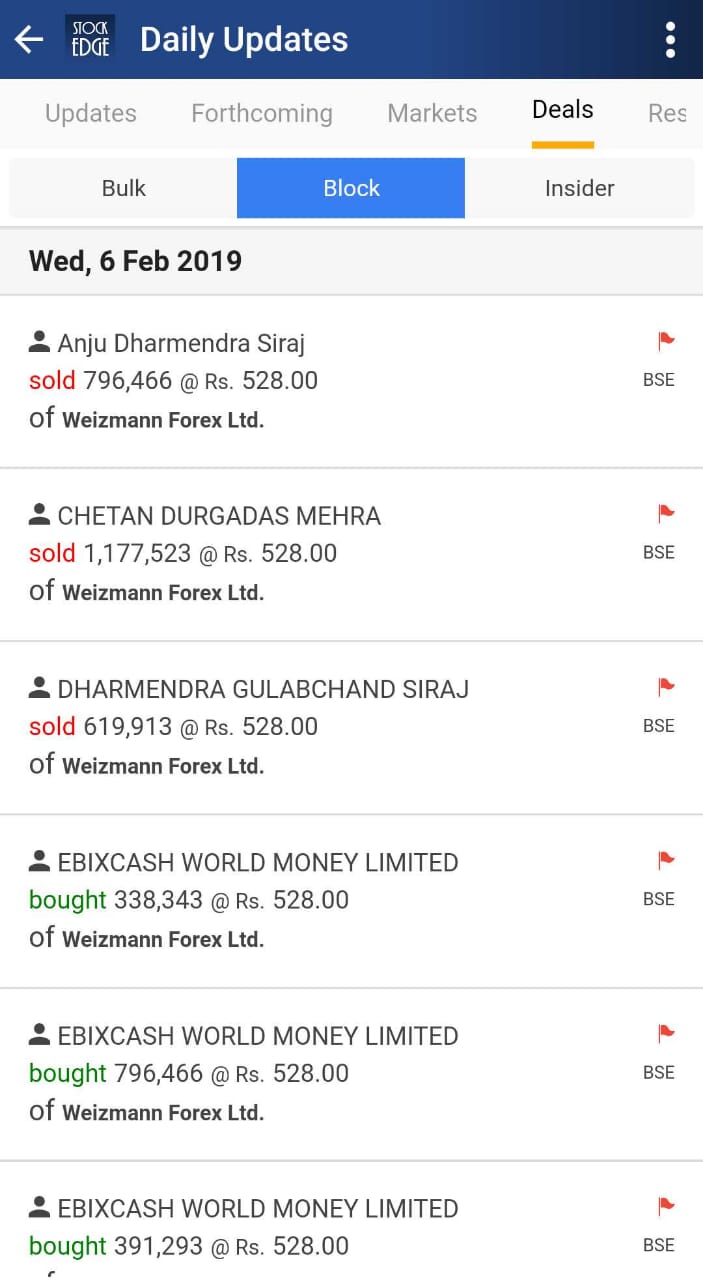Open the Ebixcash deal for 338,343 shares
Screen dimensions: 703x1280
pos(351,901)
